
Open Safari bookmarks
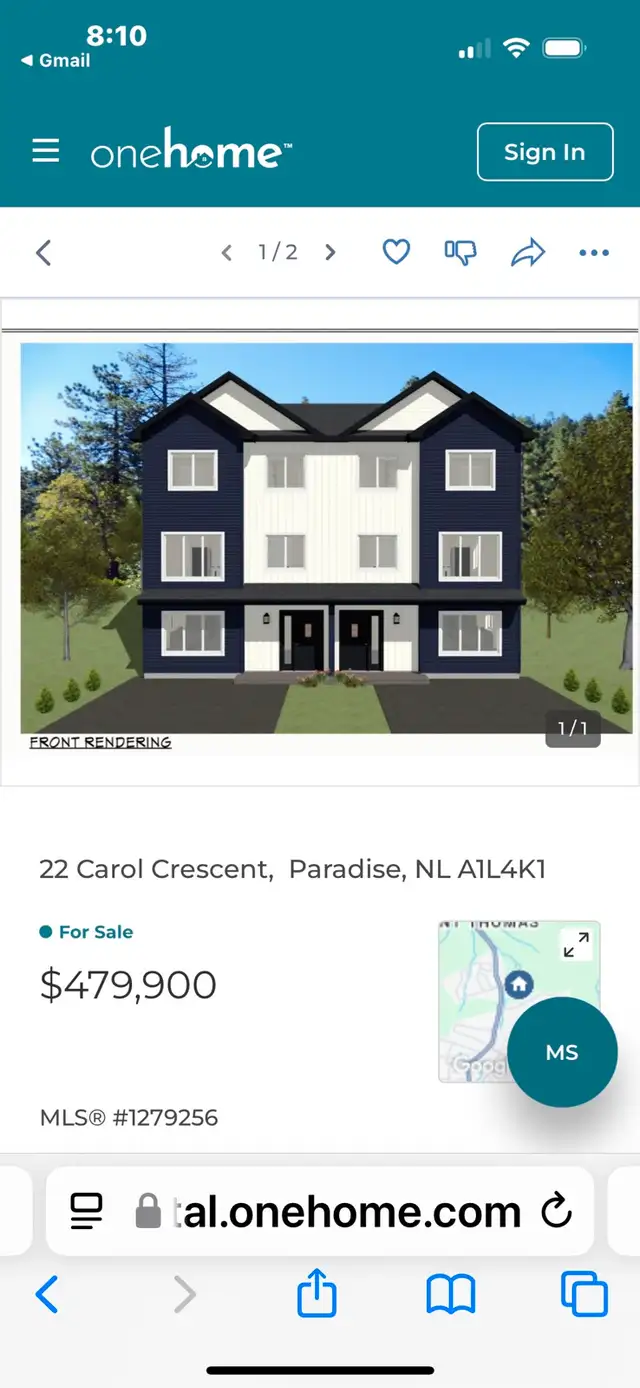(451, 1295)
